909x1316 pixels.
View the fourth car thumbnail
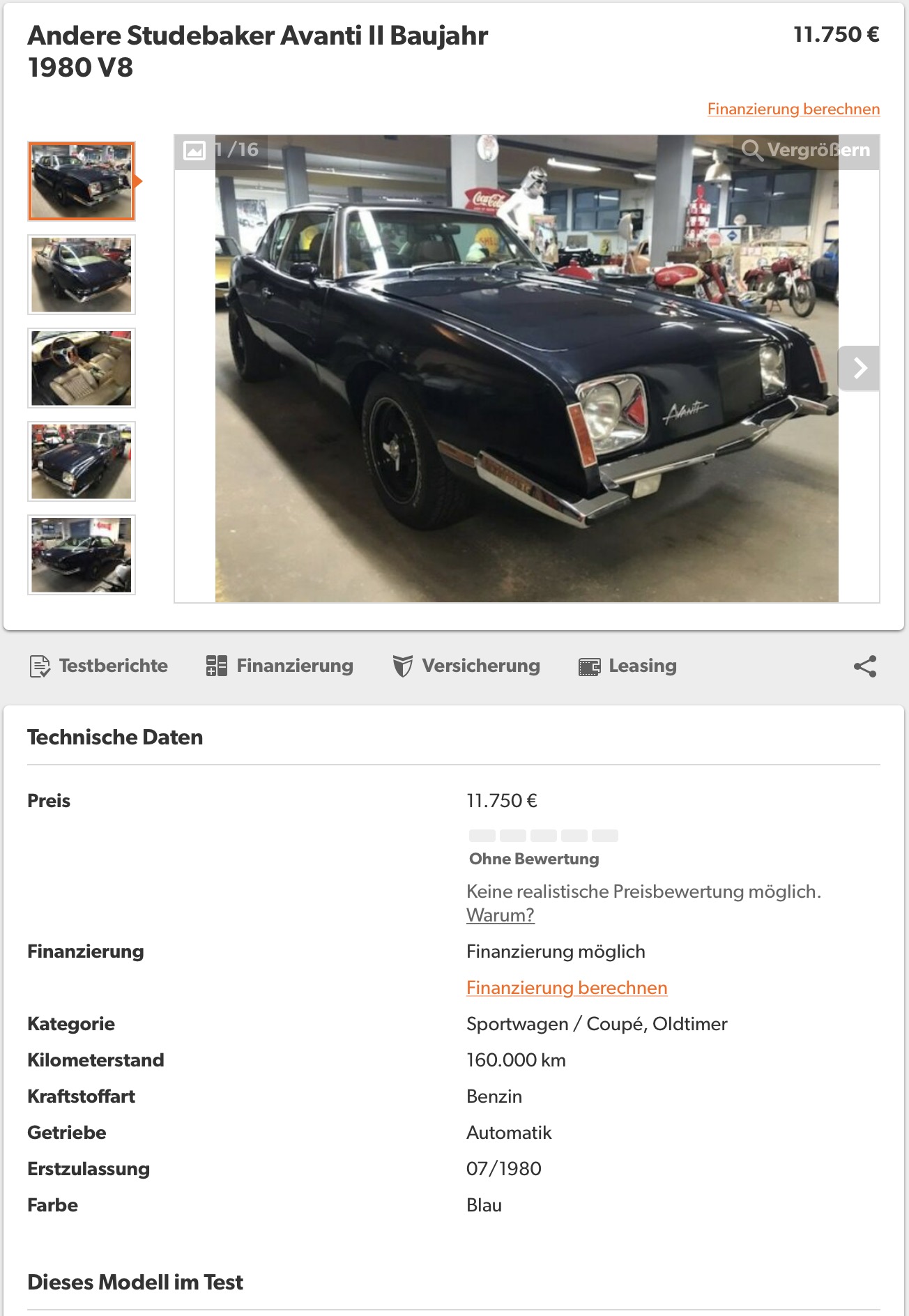point(82,461)
